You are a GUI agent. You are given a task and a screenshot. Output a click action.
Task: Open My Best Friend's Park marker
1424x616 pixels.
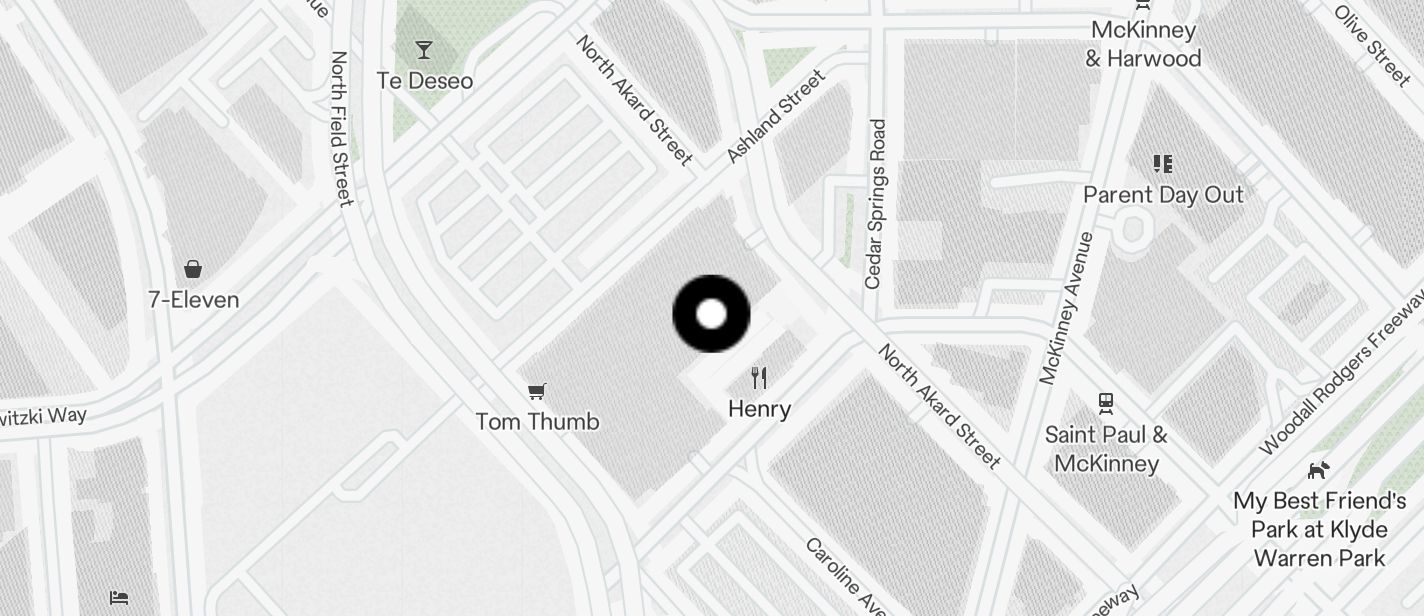tap(1319, 470)
